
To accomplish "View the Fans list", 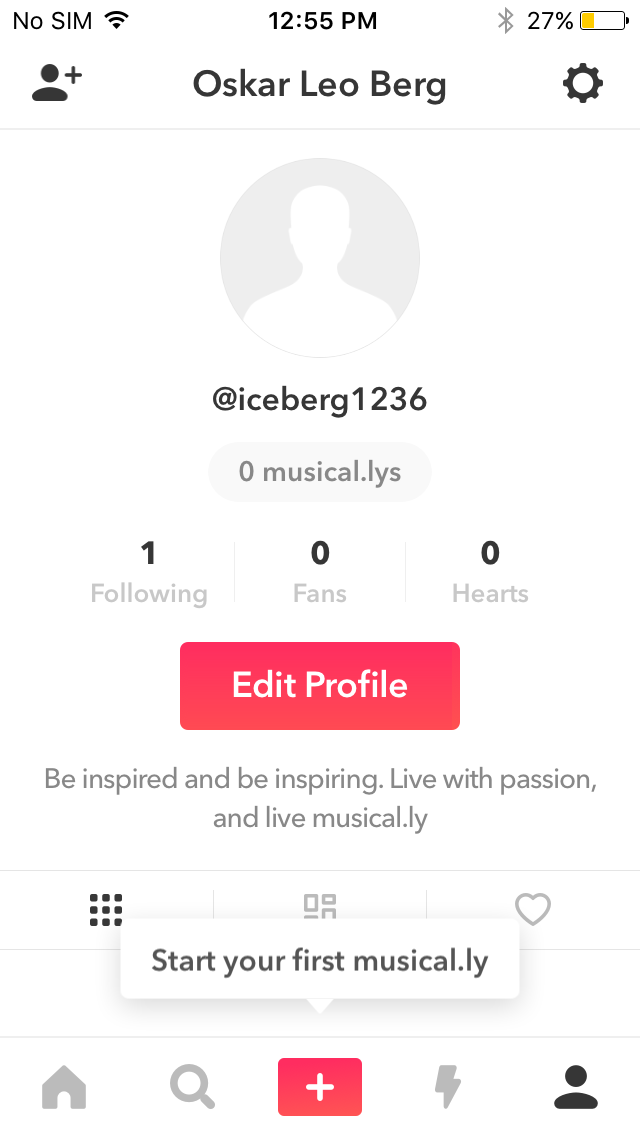I will (320, 572).
